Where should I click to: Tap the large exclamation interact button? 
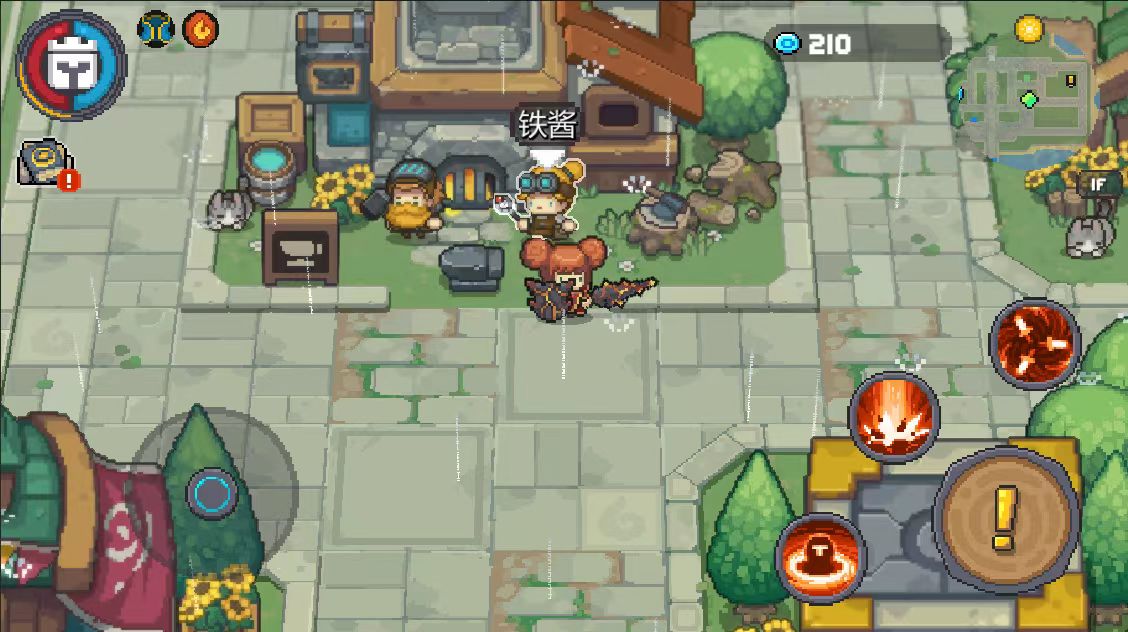pyautogui.click(x=1005, y=517)
